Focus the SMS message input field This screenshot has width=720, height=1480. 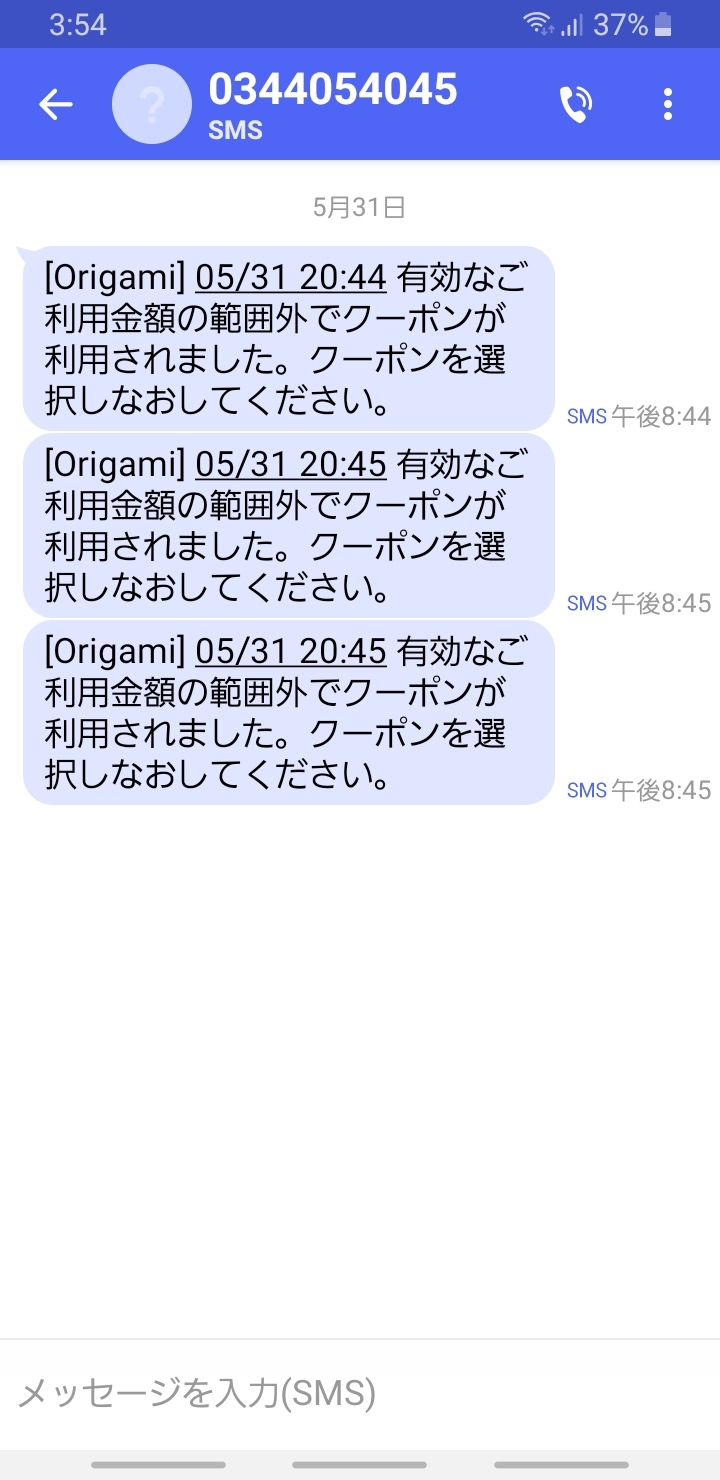pyautogui.click(x=360, y=1393)
